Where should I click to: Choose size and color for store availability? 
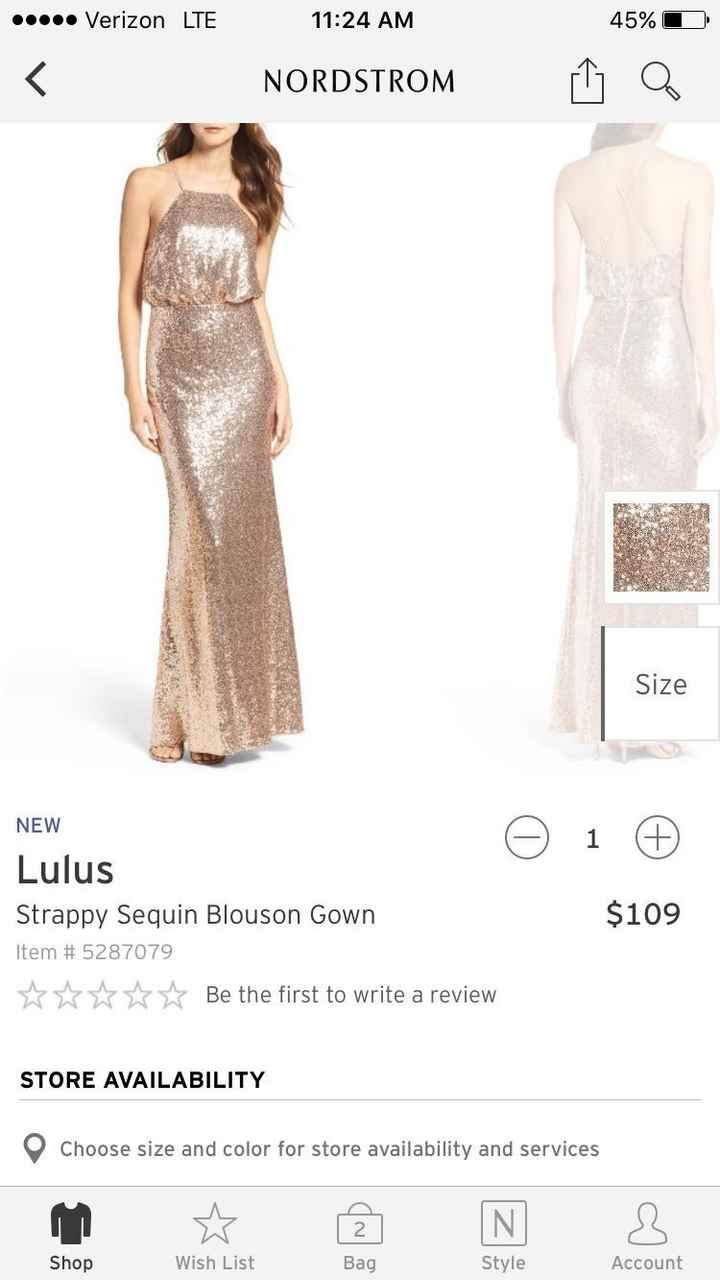tap(330, 1148)
